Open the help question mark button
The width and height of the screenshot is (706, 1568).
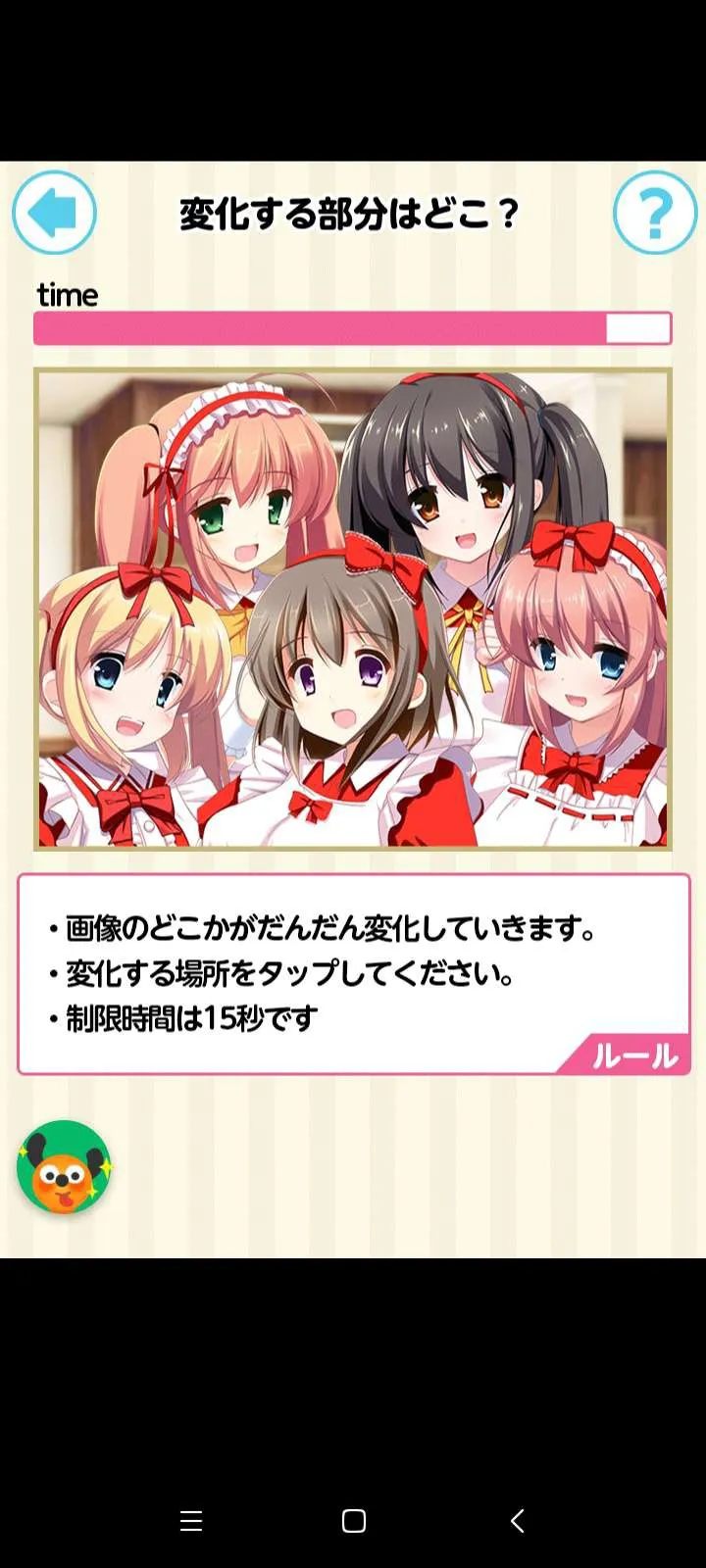click(654, 213)
